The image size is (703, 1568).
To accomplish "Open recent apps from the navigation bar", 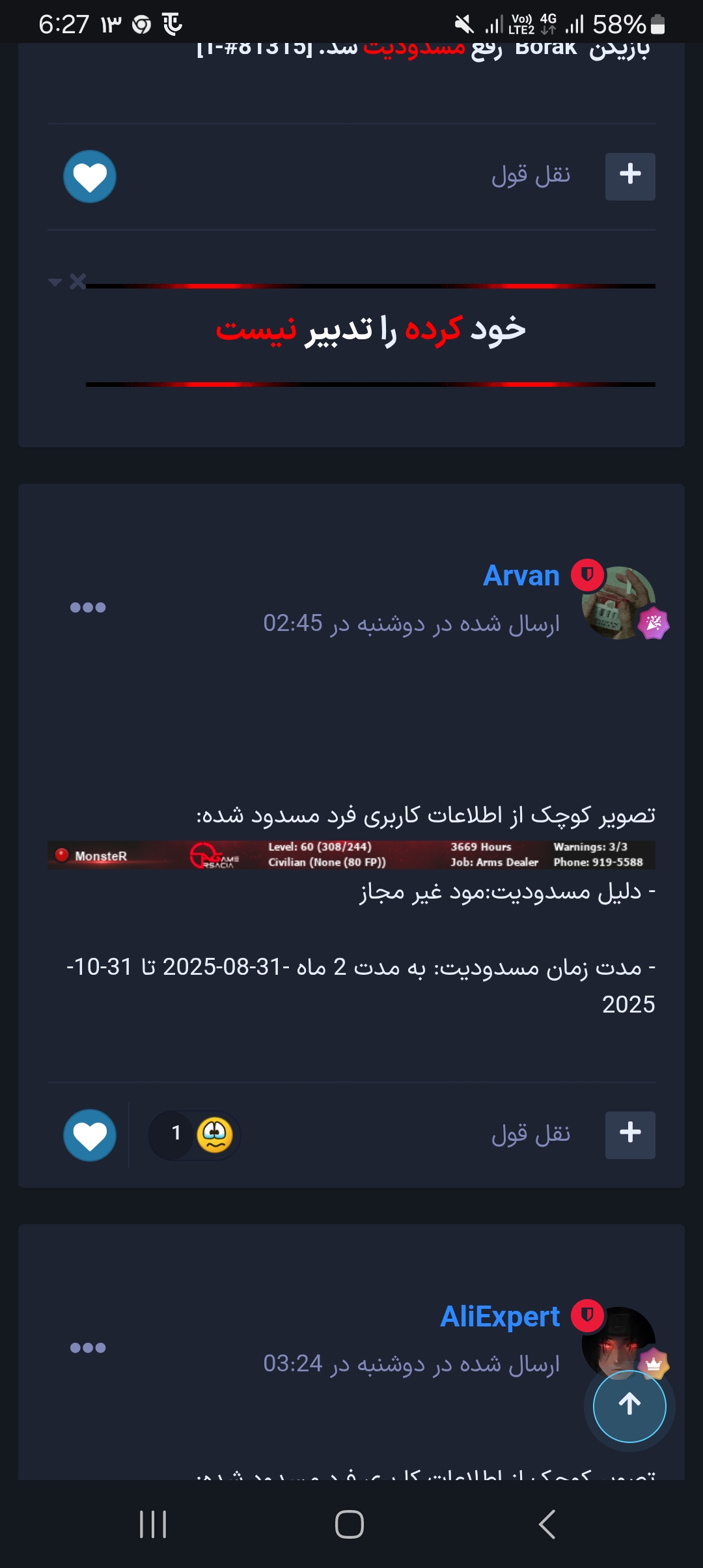I will 154,1524.
